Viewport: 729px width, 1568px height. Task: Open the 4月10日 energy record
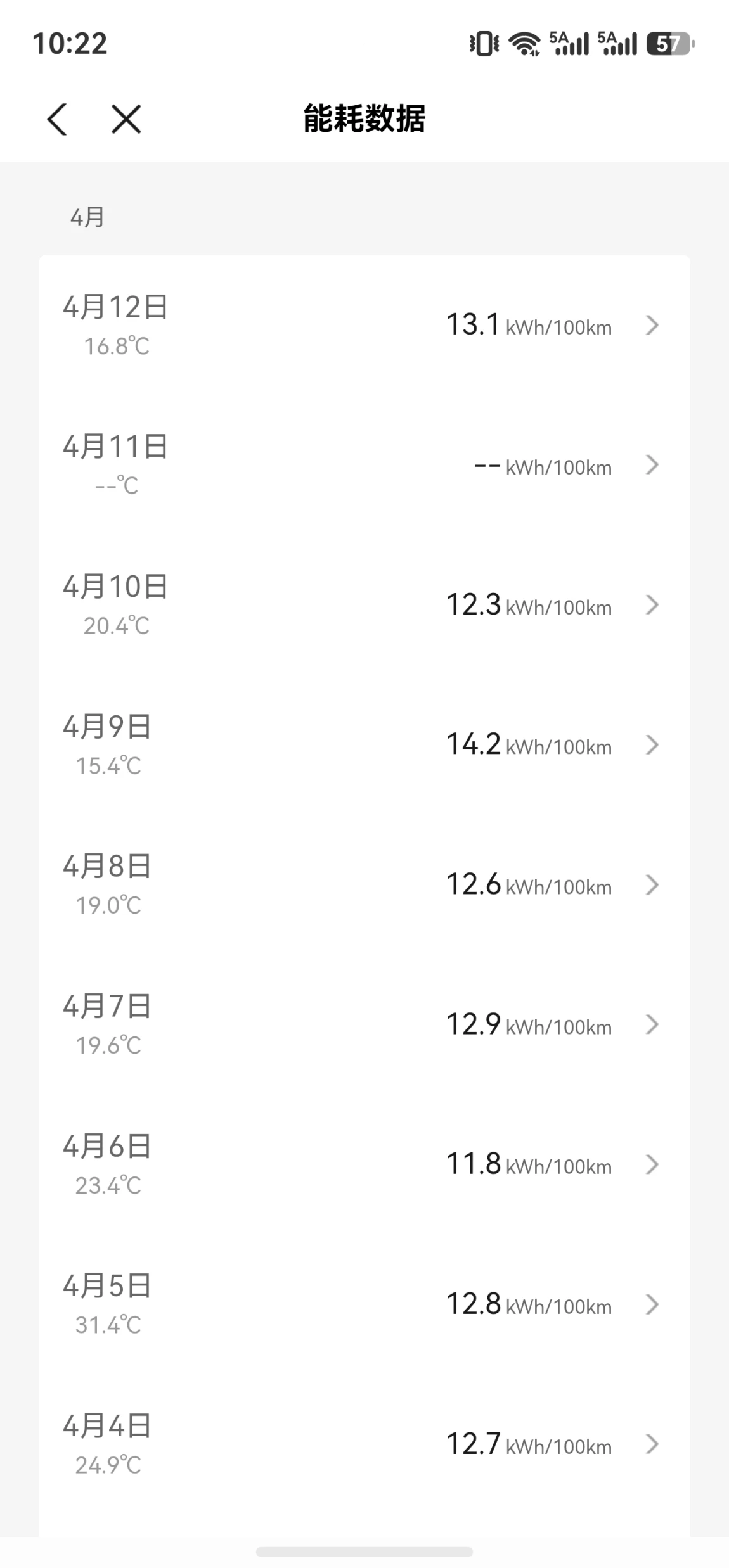point(364,605)
